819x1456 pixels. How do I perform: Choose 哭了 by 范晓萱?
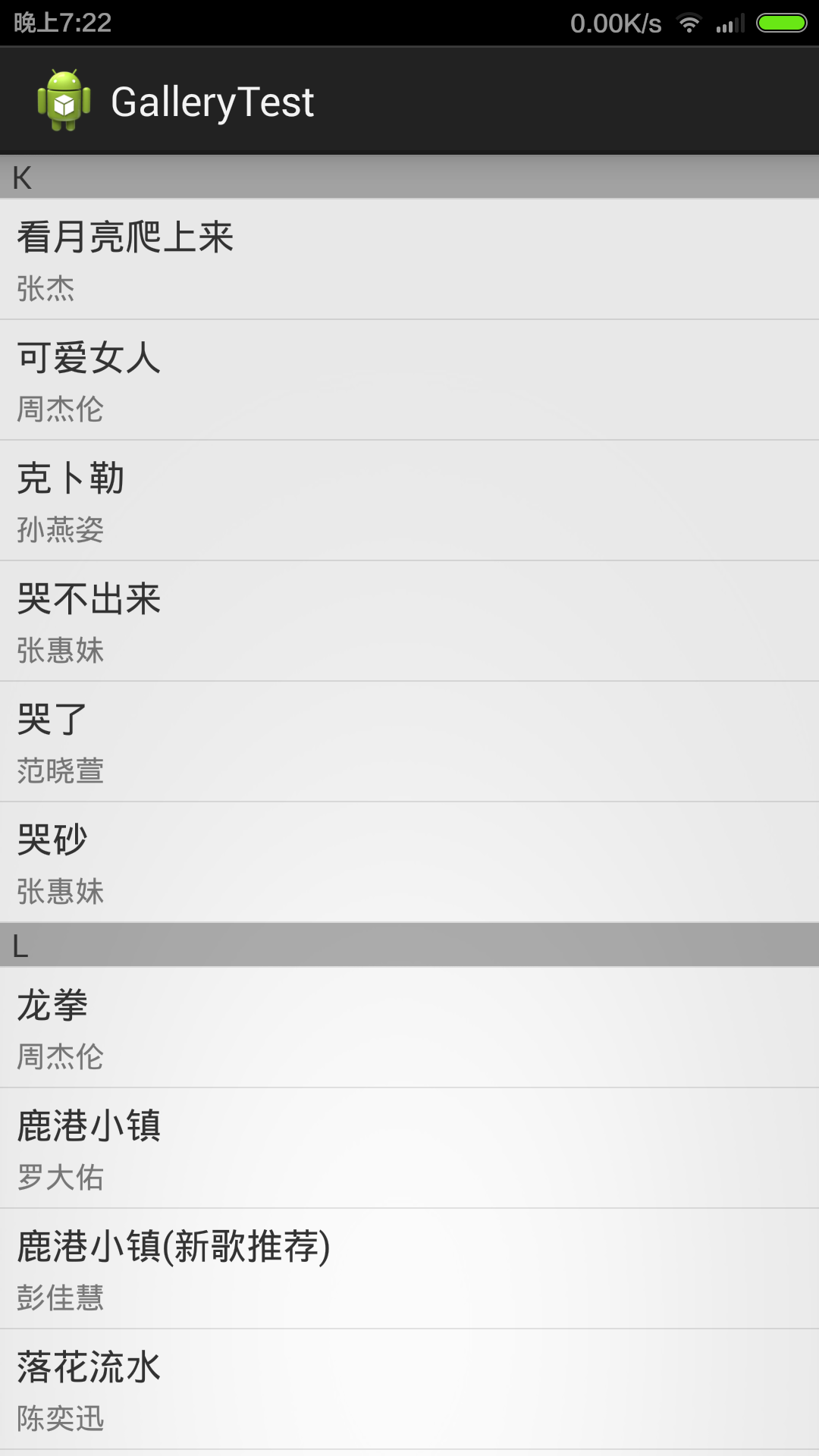point(409,742)
